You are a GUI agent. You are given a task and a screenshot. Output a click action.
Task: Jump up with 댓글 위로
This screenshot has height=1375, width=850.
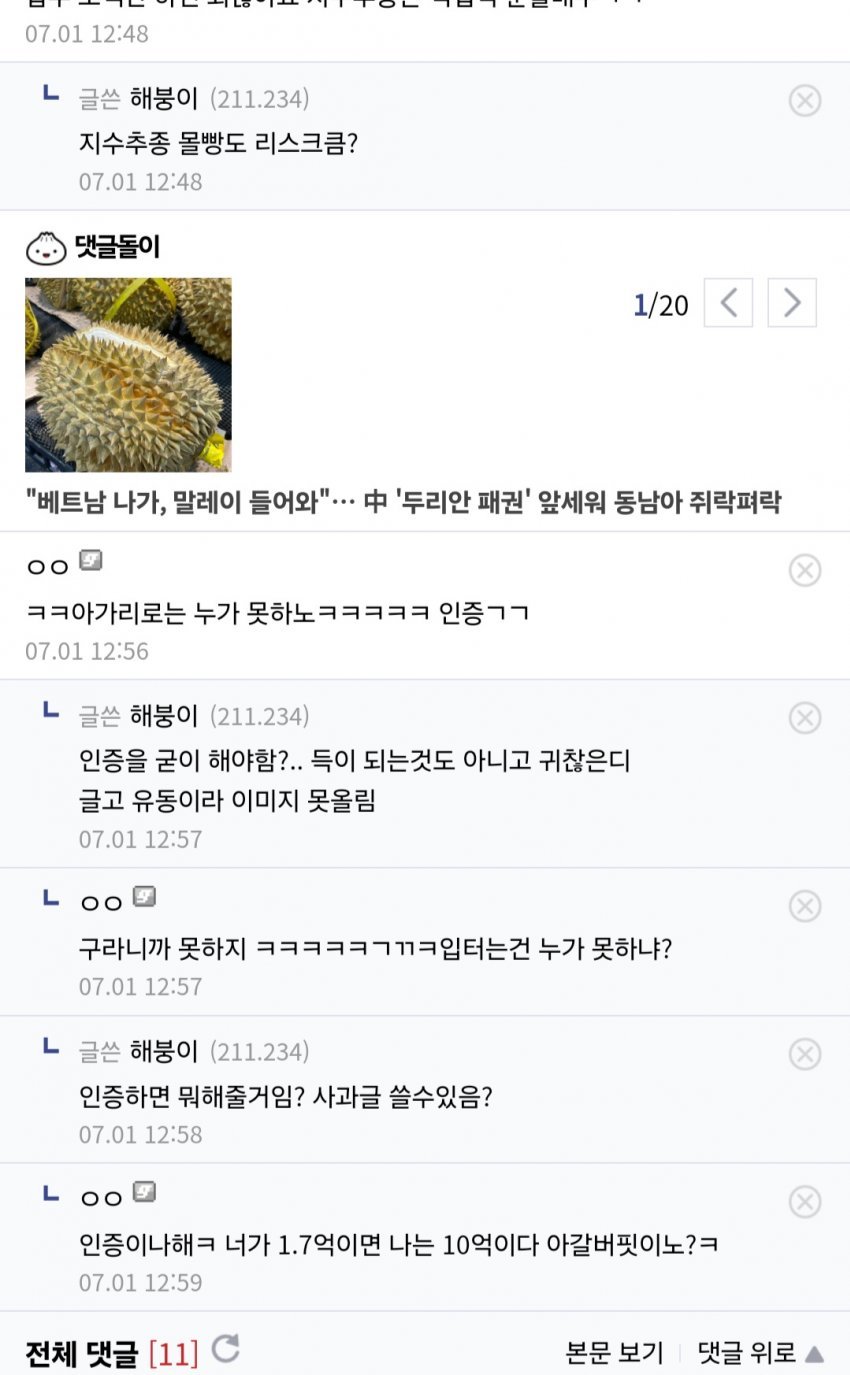[x=760, y=1353]
